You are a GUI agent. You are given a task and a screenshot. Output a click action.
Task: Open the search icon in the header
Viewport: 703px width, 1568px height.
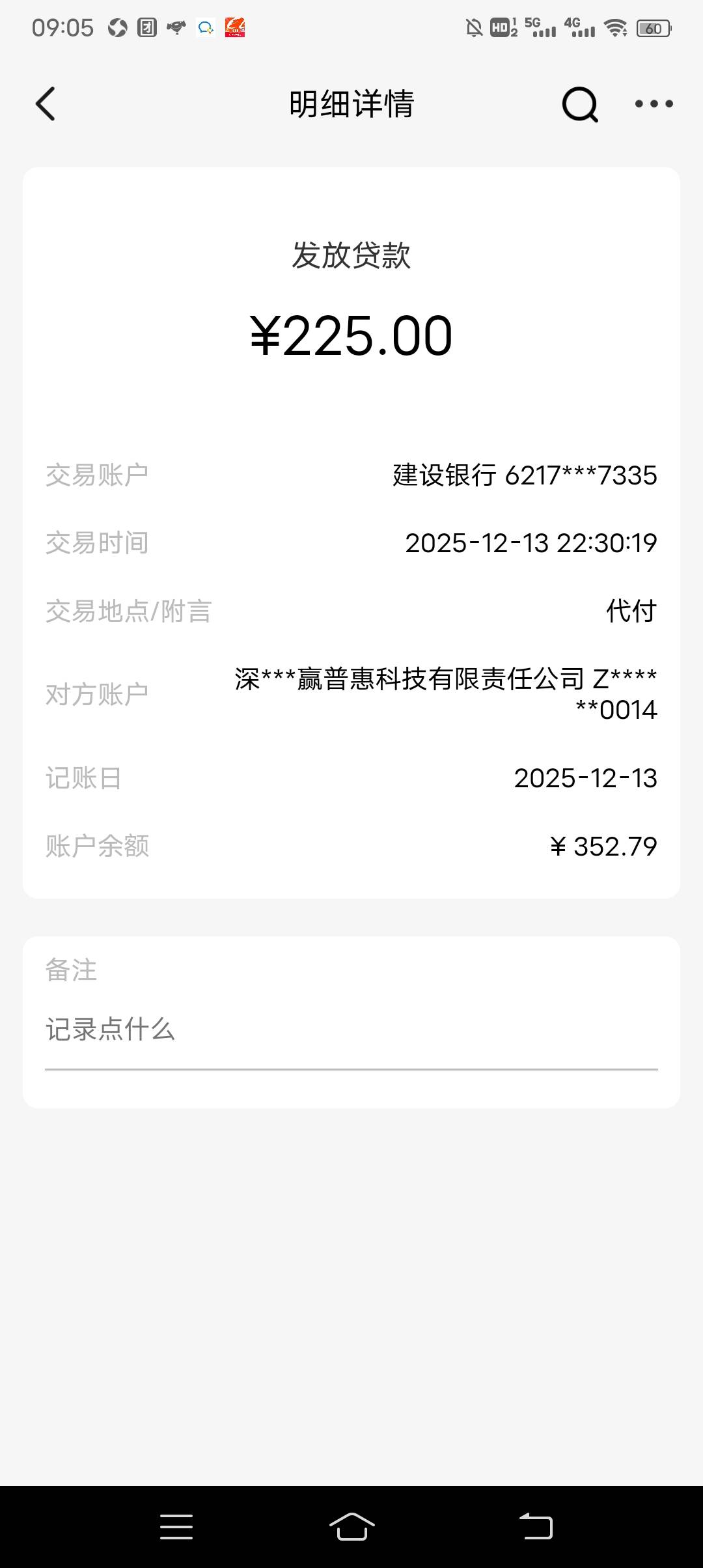point(579,104)
